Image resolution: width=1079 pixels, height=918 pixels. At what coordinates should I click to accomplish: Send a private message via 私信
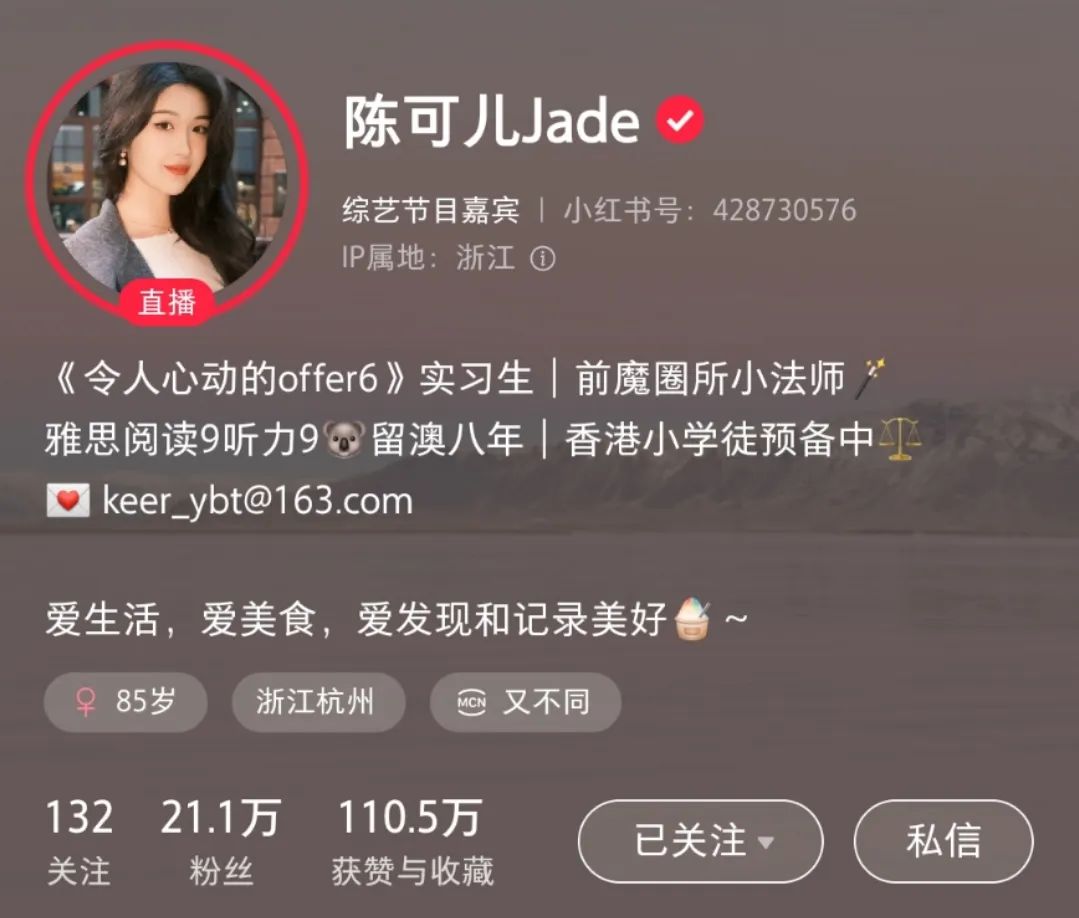tap(943, 841)
